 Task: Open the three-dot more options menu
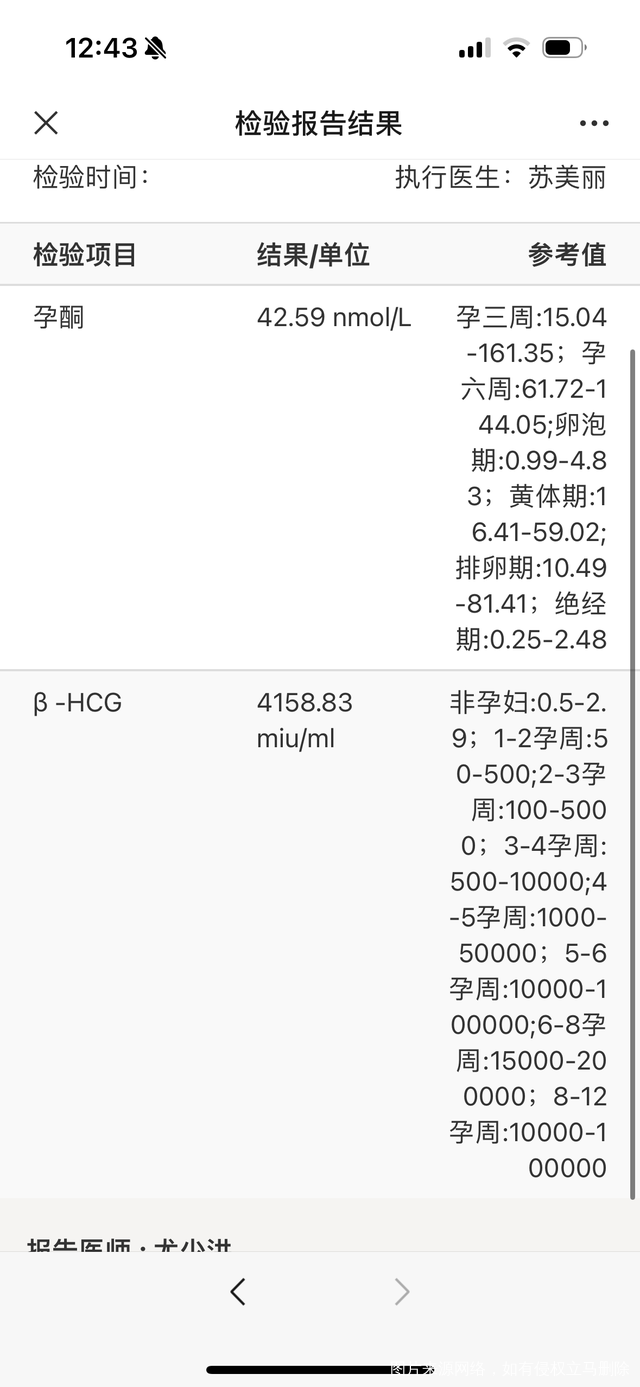(x=593, y=123)
